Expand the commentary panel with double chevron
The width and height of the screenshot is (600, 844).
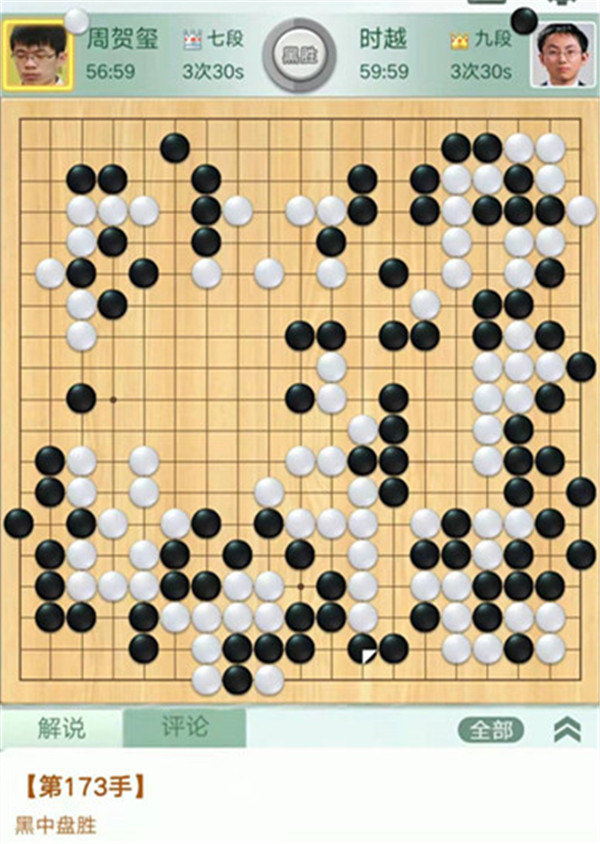pyautogui.click(x=567, y=730)
